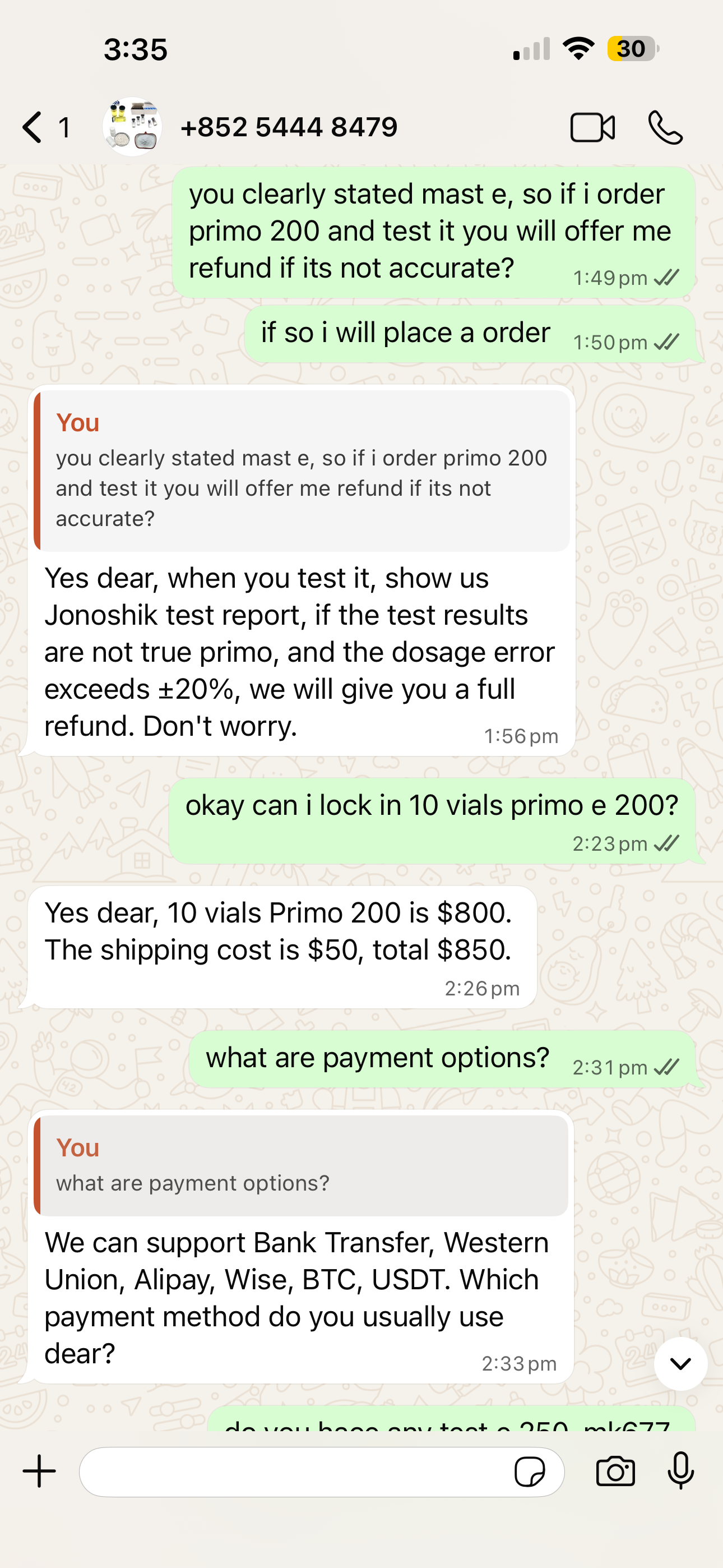723x1568 pixels.
Task: Open the sticker picker
Action: coord(530,1472)
